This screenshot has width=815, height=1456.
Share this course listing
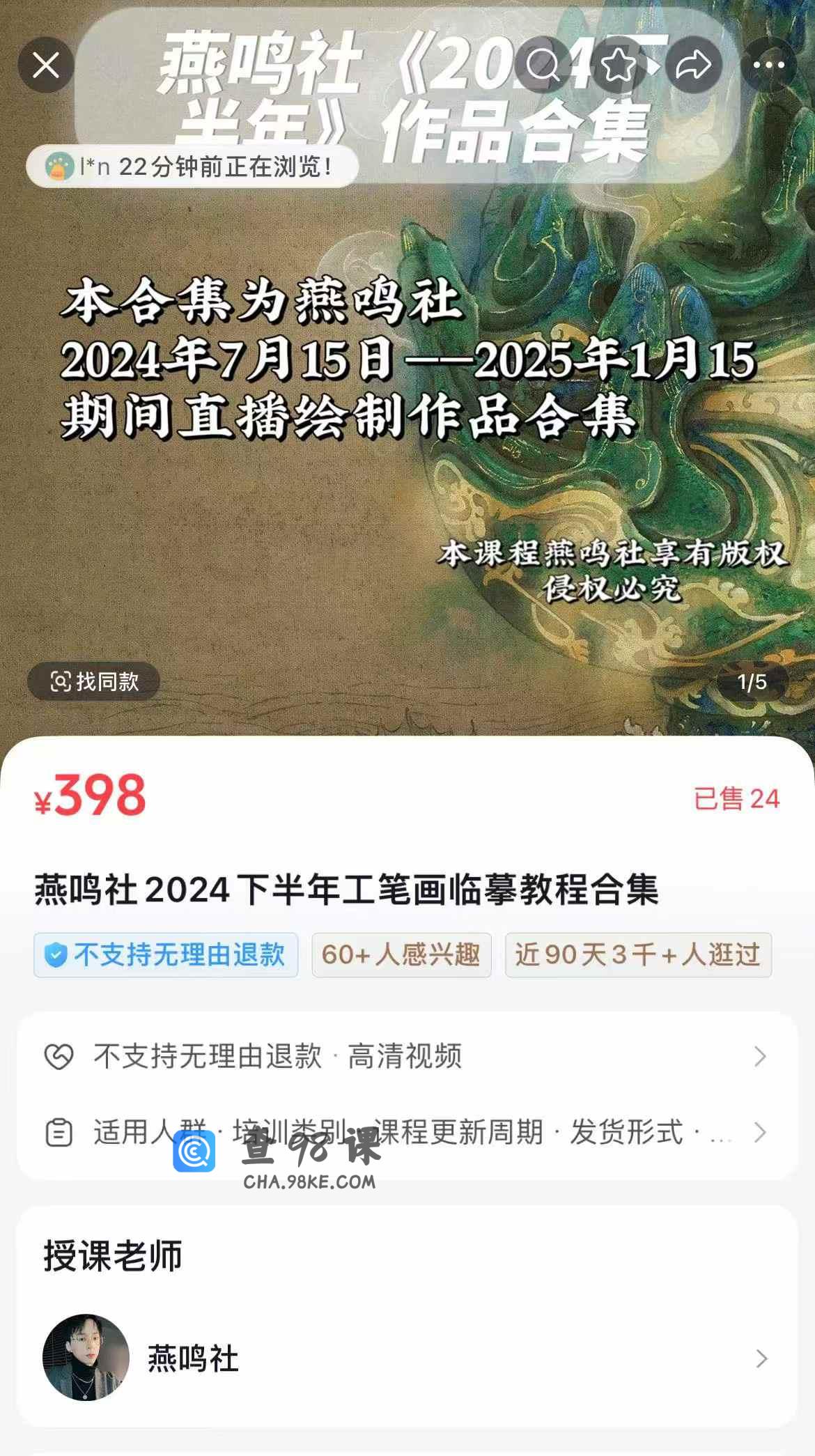[x=693, y=65]
